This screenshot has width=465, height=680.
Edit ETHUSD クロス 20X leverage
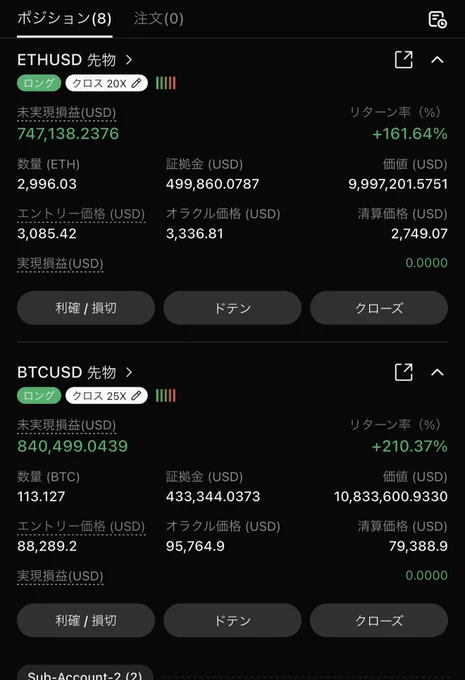click(107, 83)
